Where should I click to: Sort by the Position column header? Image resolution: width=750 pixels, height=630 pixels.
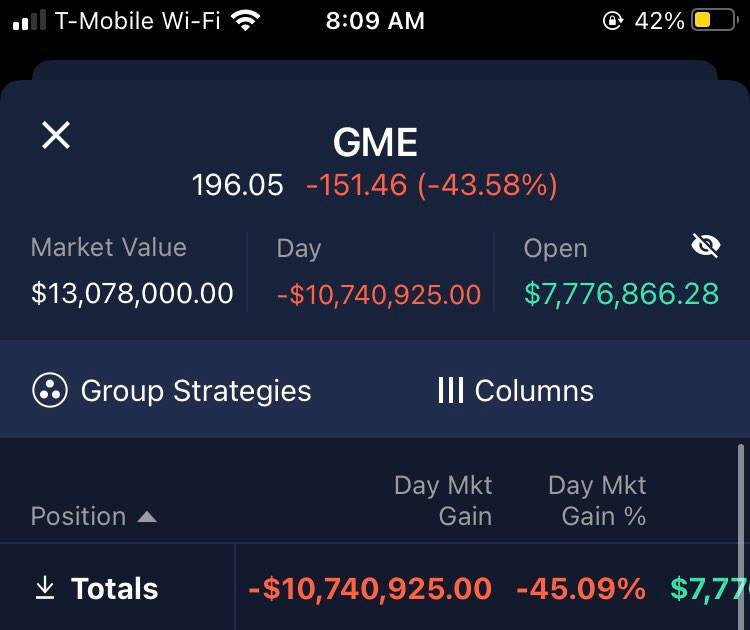pos(93,516)
